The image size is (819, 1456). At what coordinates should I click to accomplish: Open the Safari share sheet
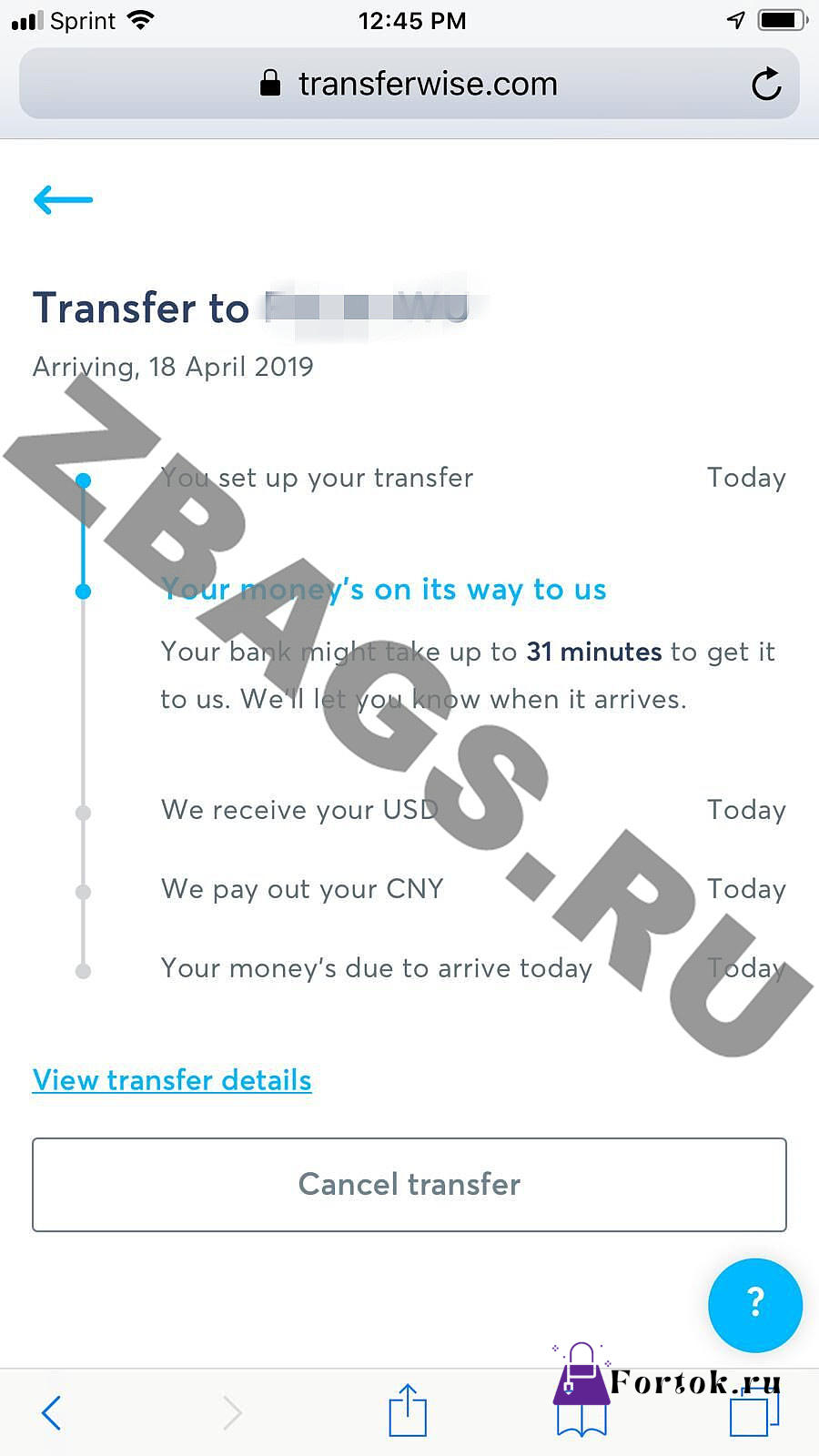click(x=408, y=1410)
